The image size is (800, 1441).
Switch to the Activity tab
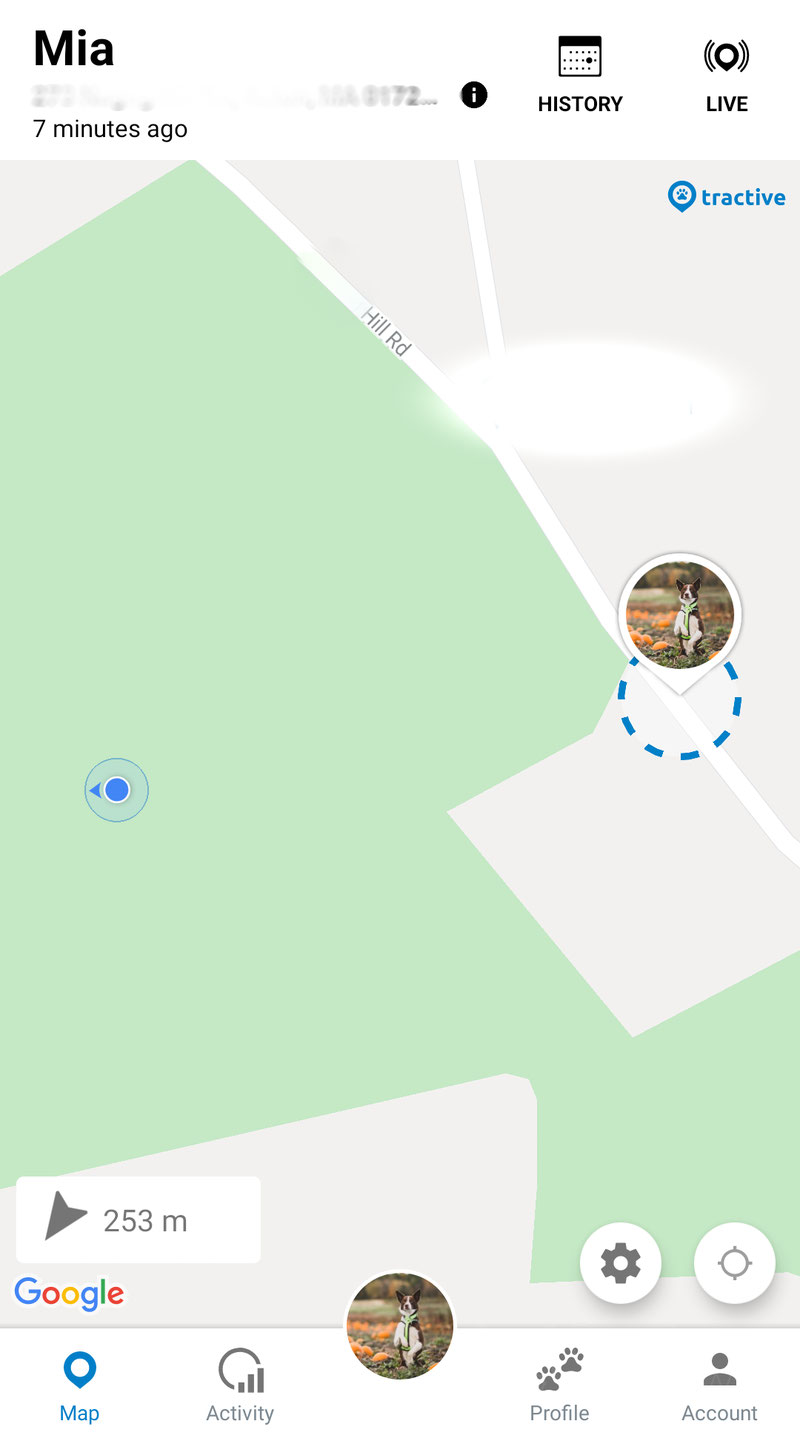coord(240,1385)
